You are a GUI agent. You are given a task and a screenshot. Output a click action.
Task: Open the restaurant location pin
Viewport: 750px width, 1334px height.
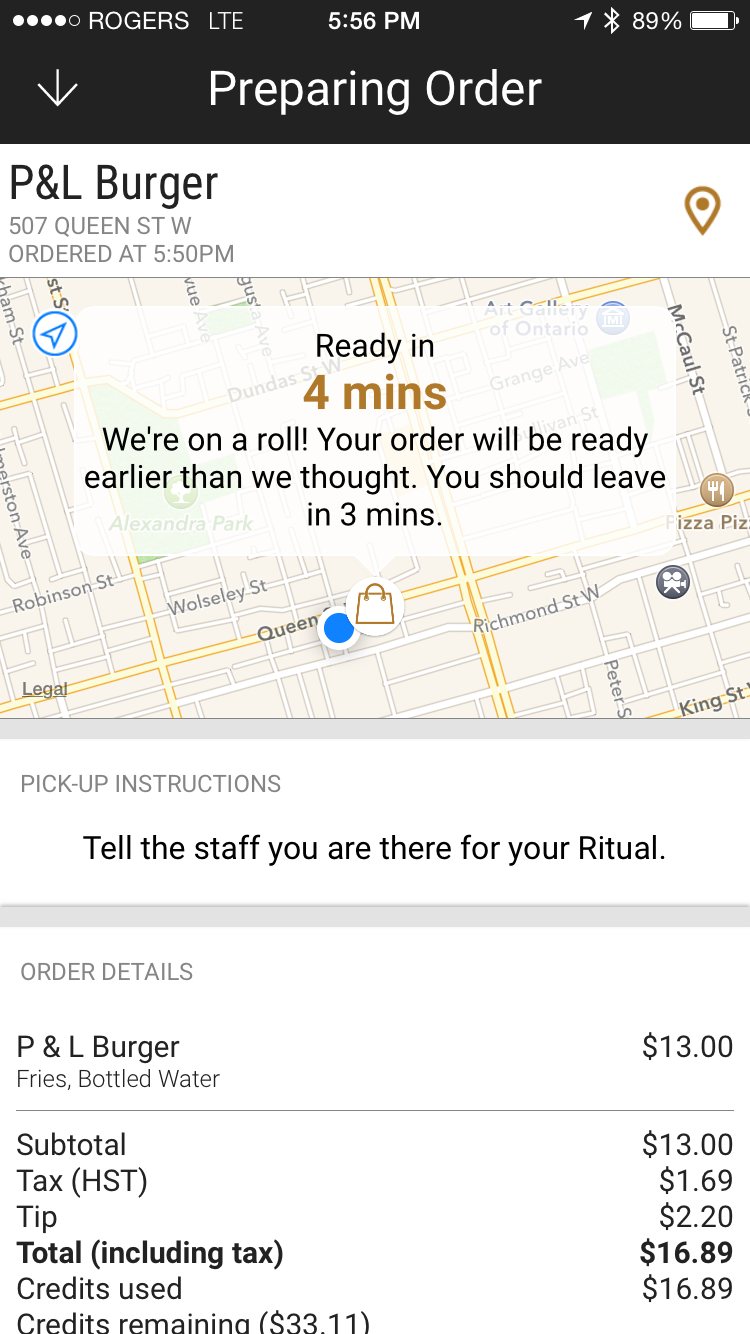pos(702,211)
